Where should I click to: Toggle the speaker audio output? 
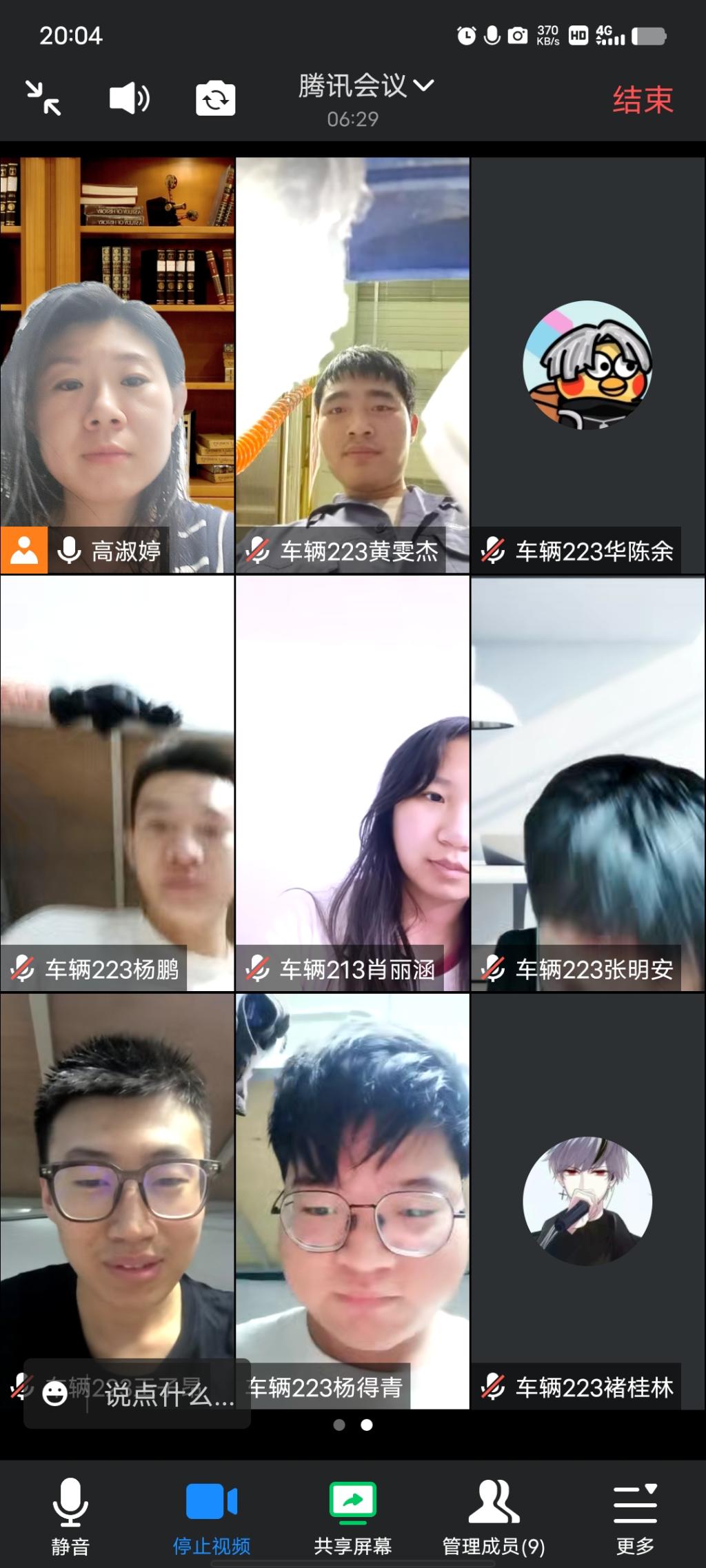click(129, 99)
